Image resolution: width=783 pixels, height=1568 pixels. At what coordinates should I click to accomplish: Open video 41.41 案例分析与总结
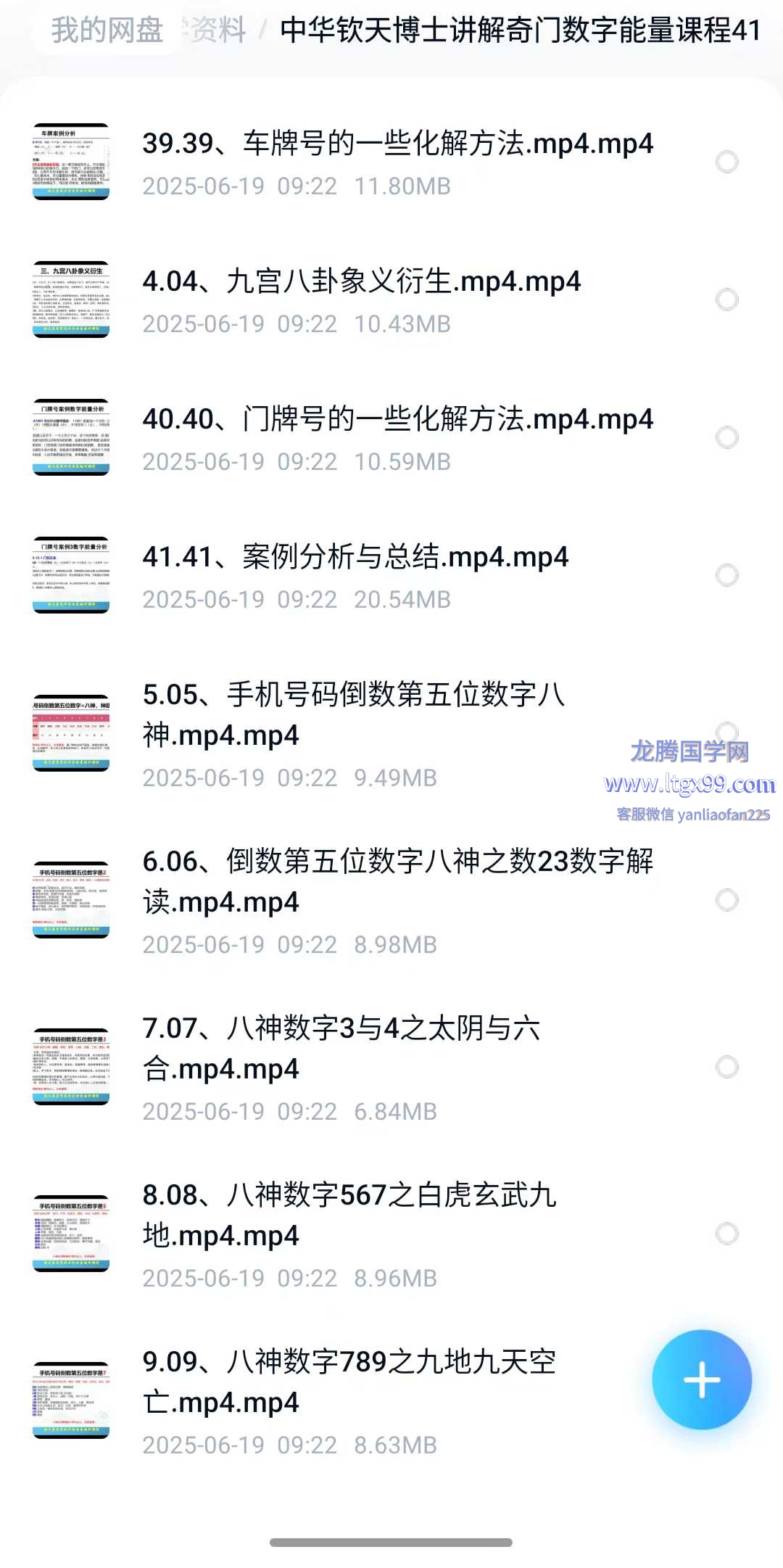tap(355, 557)
